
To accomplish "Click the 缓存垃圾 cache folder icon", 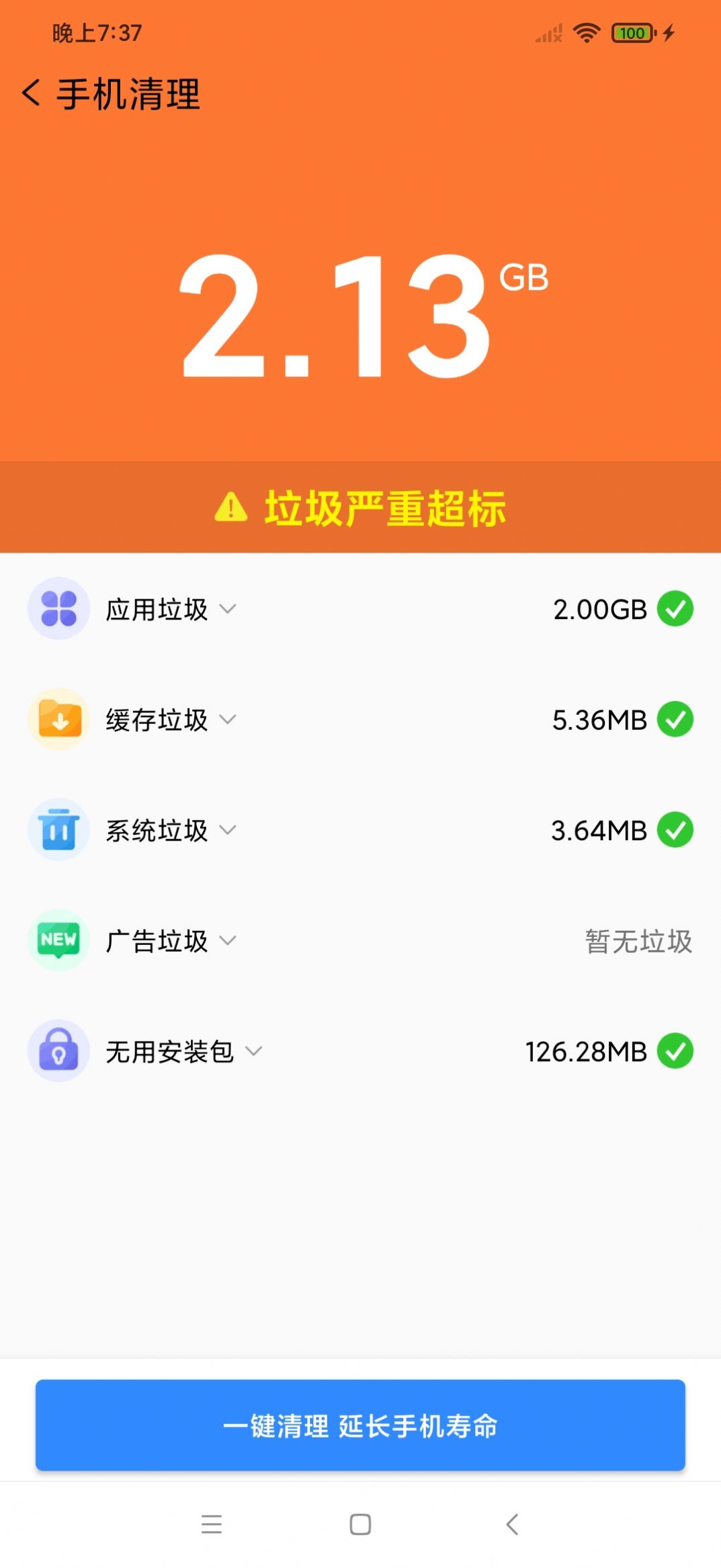I will coord(58,719).
